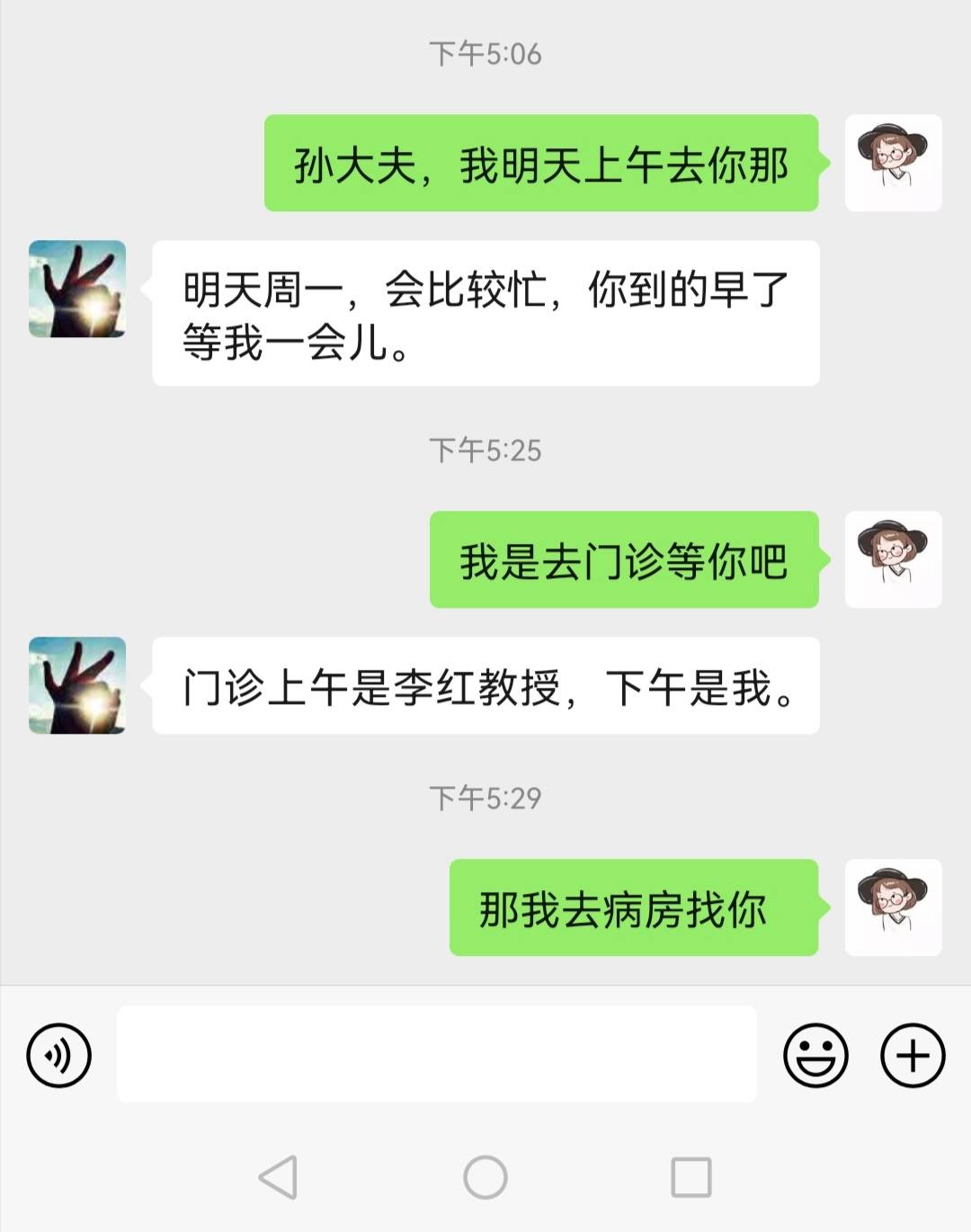This screenshot has width=971, height=1232.
Task: Tap the timestamp 下午5:06
Action: (x=484, y=54)
